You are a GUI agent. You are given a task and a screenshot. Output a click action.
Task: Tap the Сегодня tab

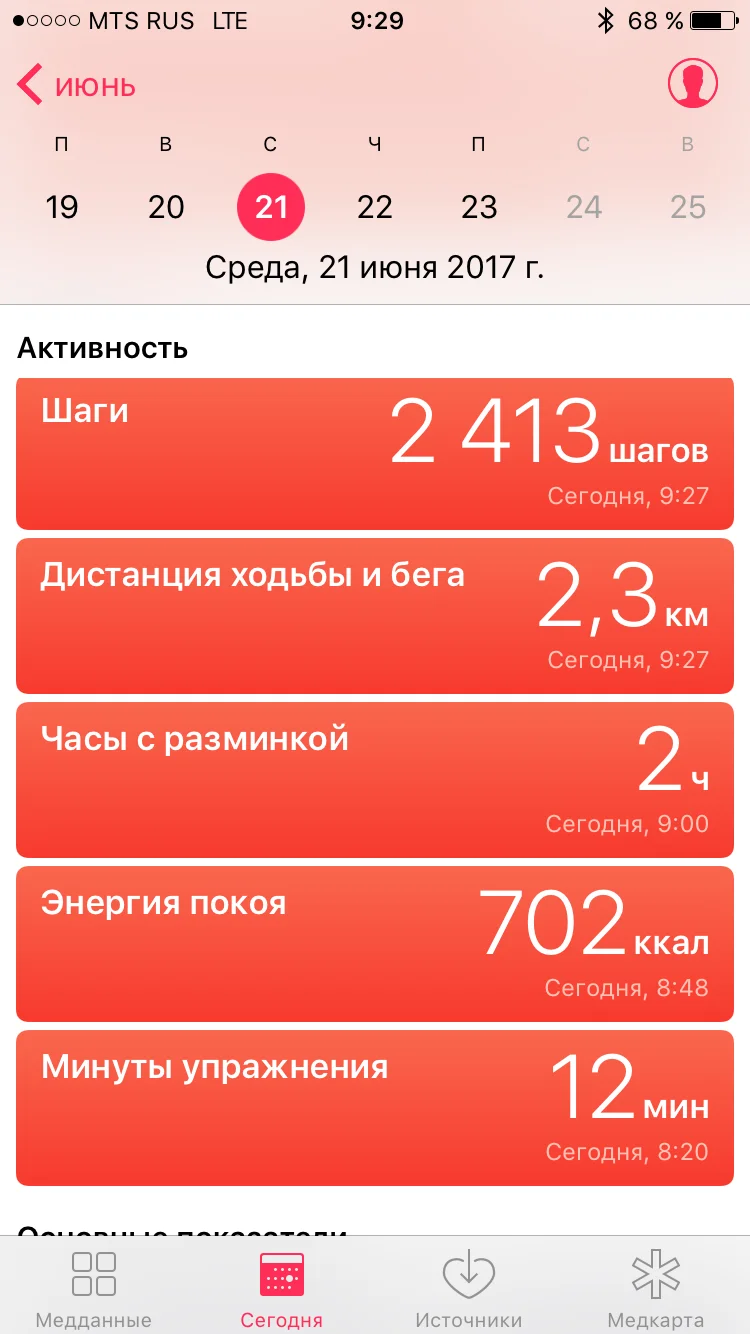pyautogui.click(x=281, y=1288)
